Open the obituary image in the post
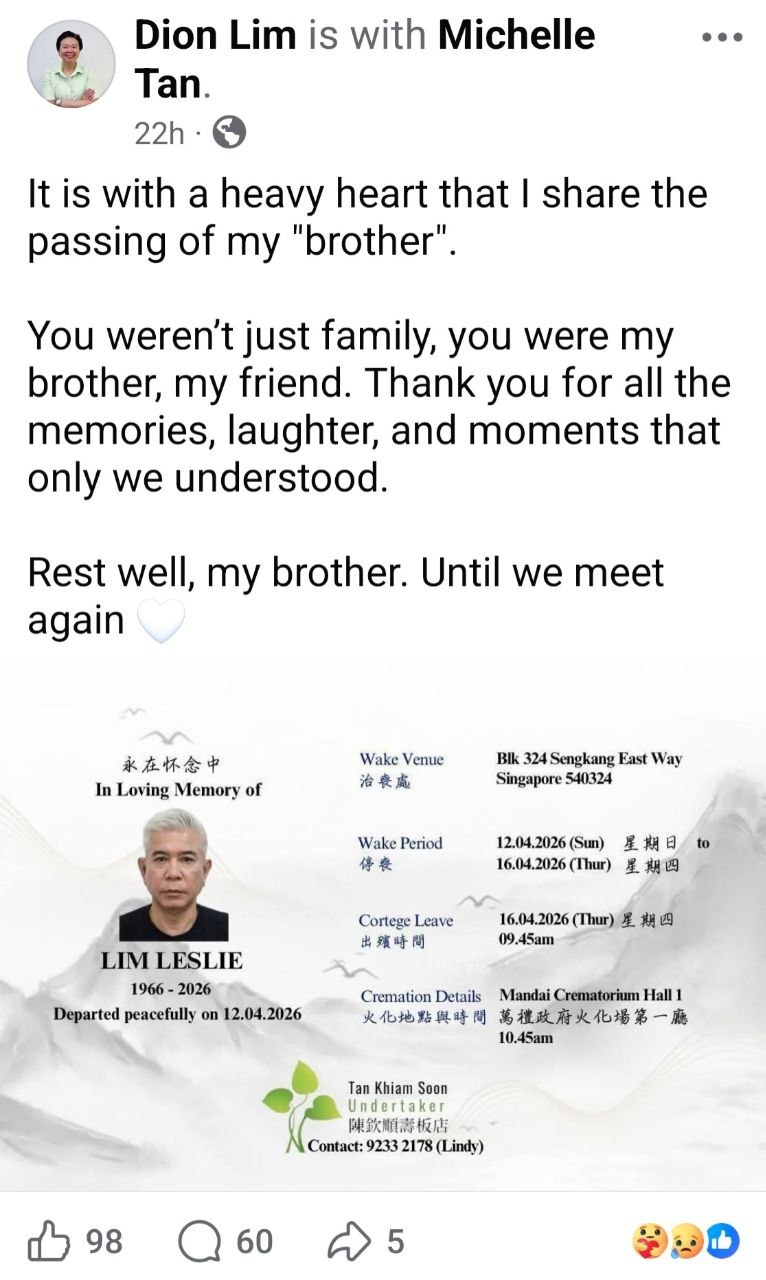The width and height of the screenshot is (766, 1280). 383,925
